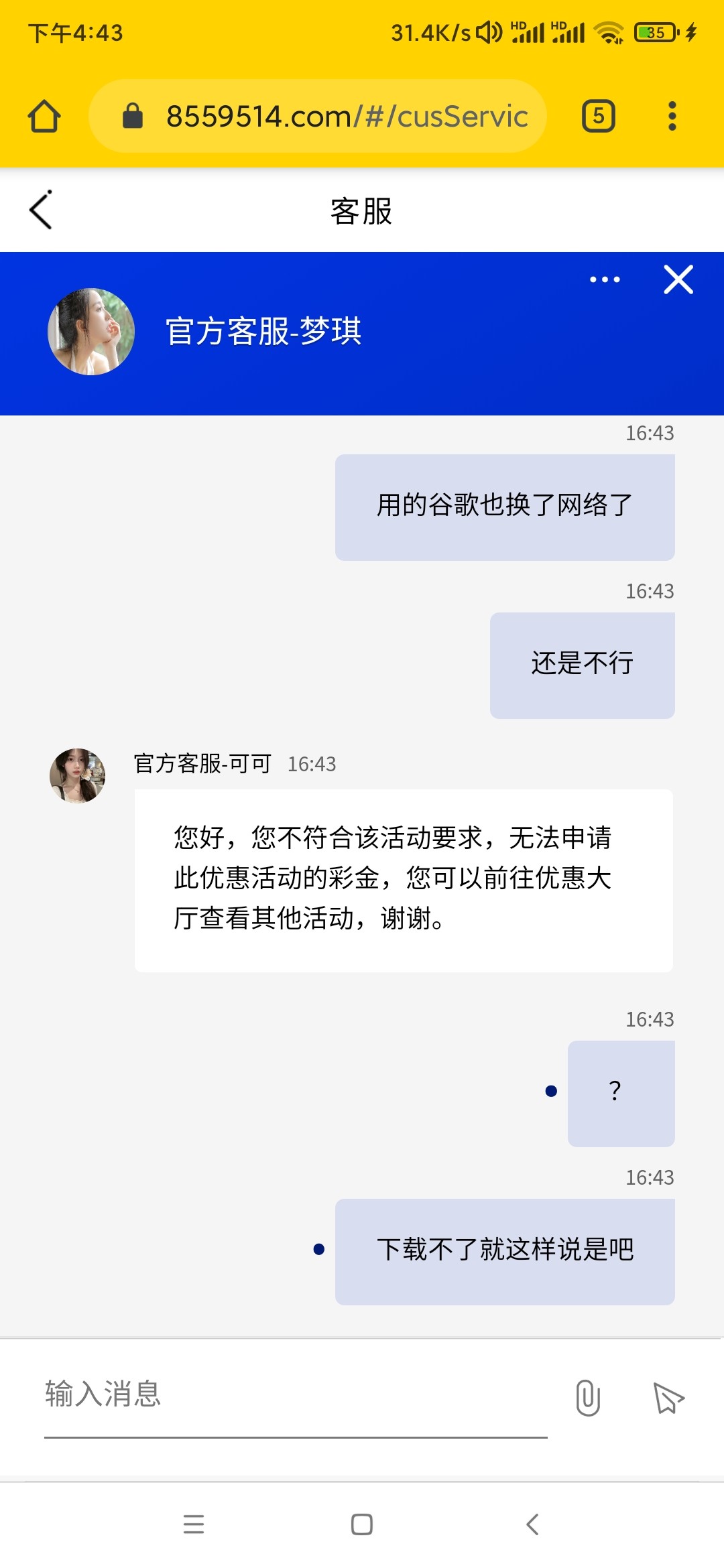Open chat options three-dot menu
The height and width of the screenshot is (1568, 724).
click(605, 279)
